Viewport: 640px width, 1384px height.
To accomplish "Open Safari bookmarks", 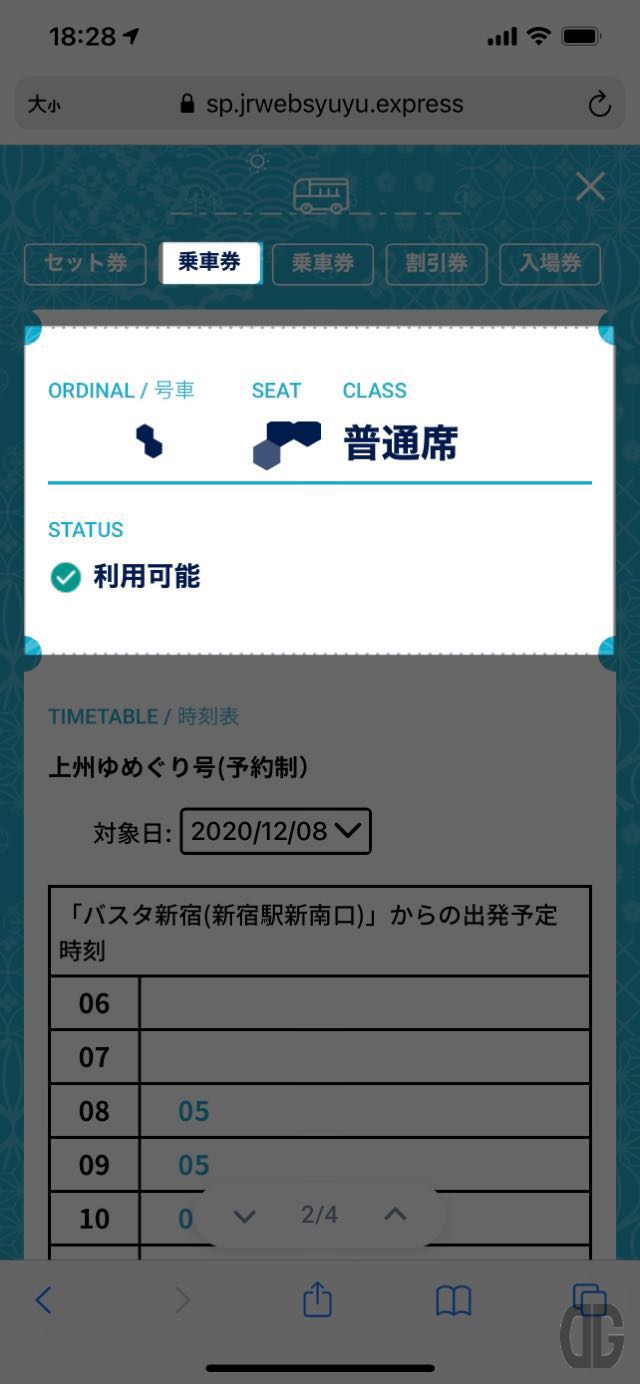I will coord(453,1300).
